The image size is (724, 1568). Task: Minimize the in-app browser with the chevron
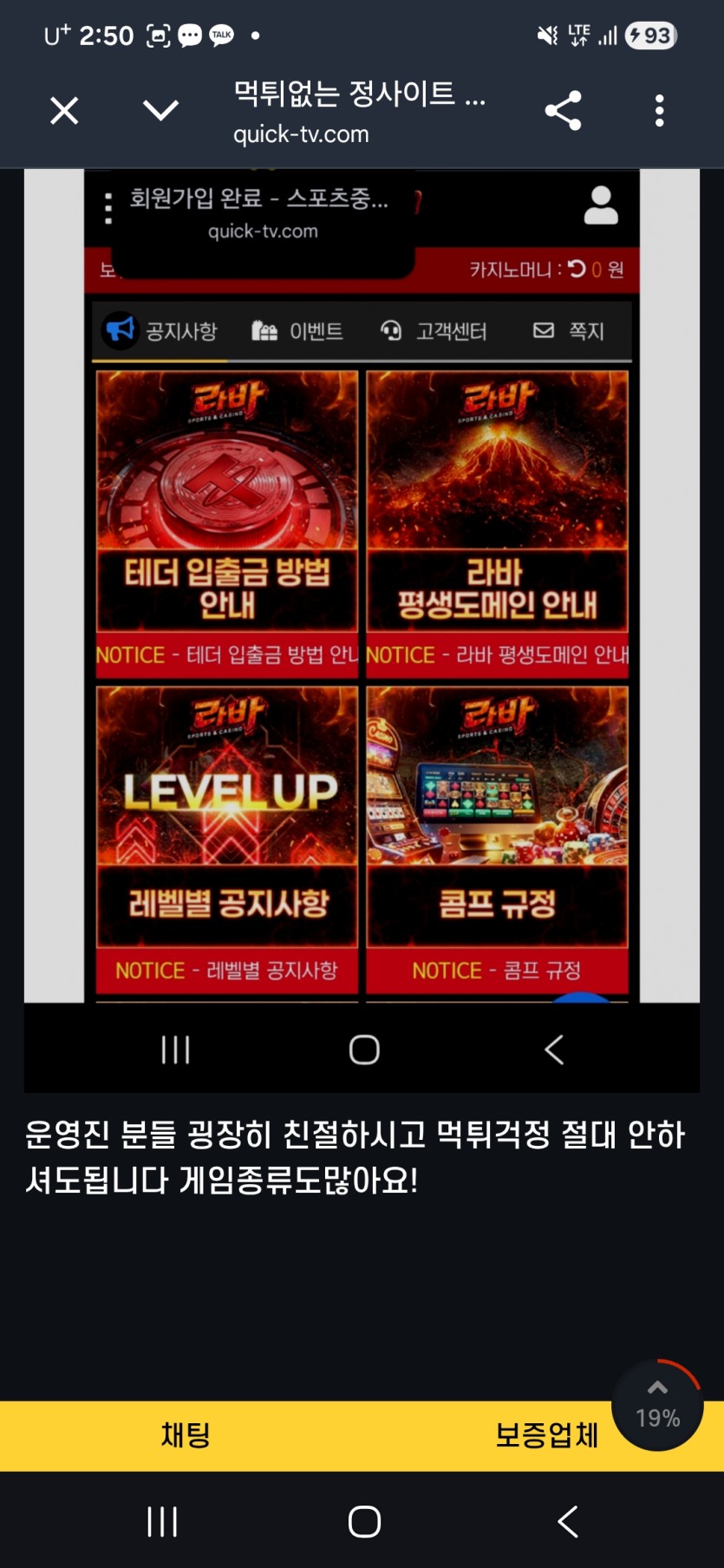160,111
